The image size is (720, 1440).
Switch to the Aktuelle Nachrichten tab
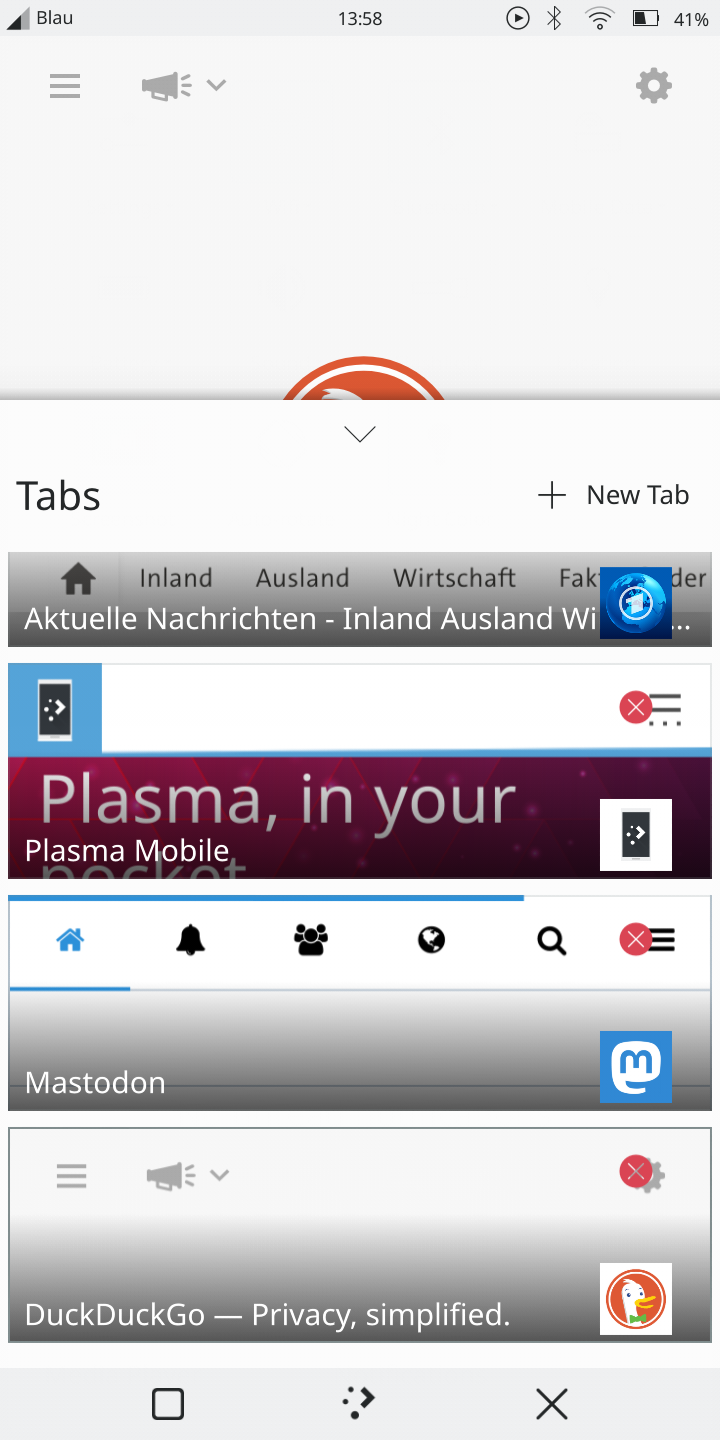(x=300, y=600)
